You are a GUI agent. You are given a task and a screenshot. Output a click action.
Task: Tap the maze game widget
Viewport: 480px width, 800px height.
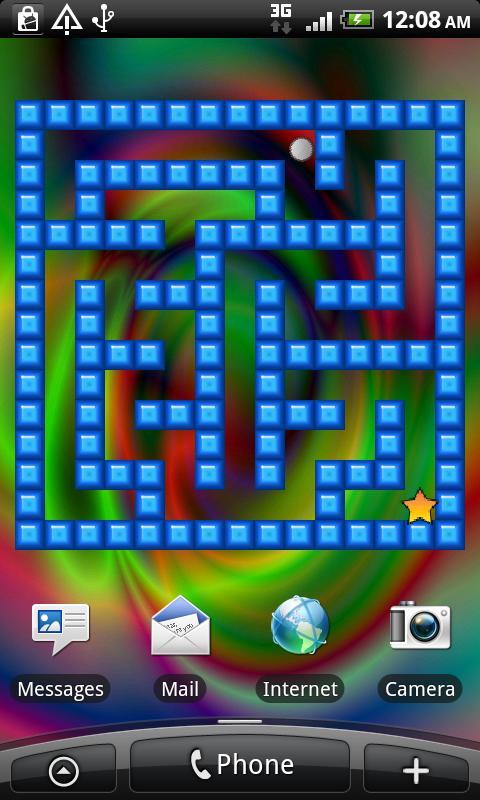click(x=240, y=324)
